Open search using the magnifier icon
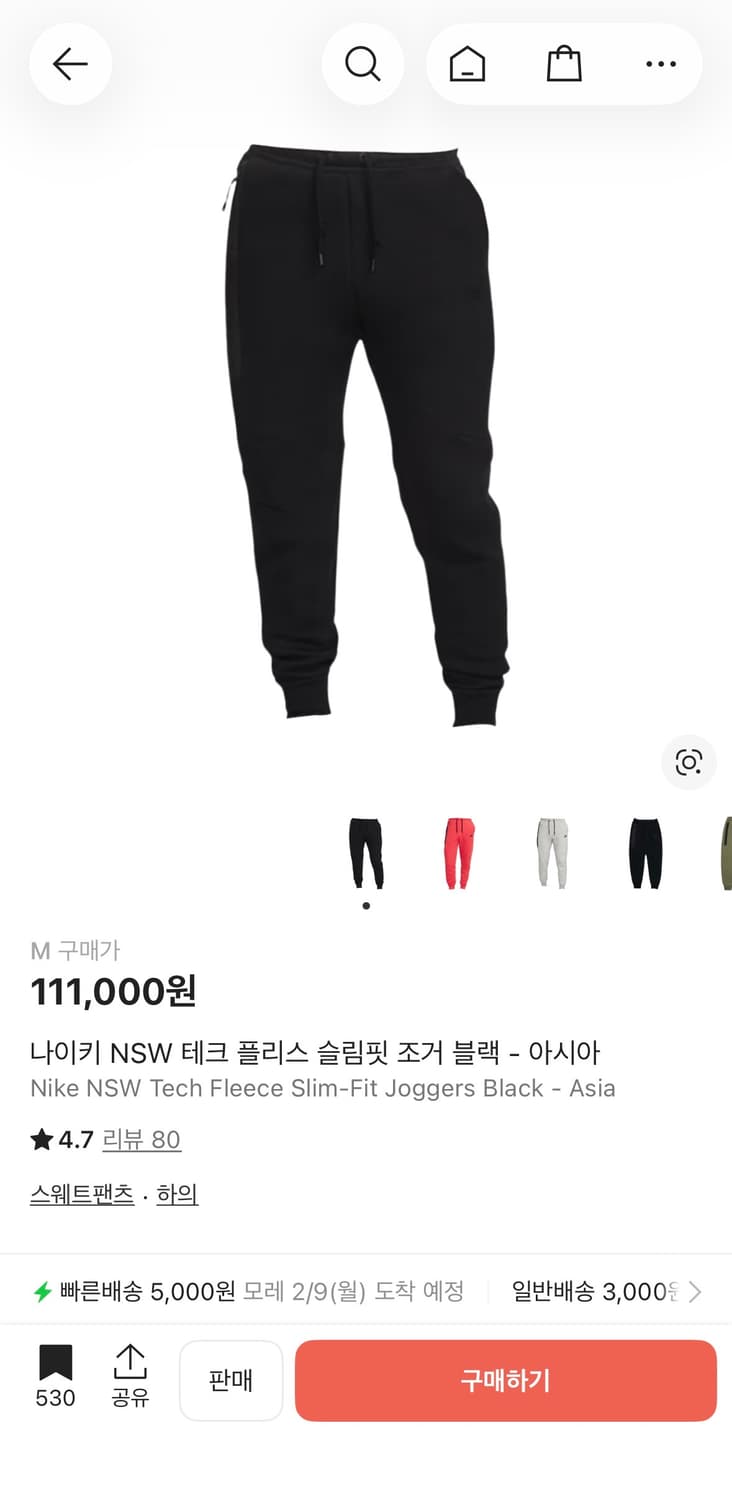732x1500 pixels. [x=363, y=63]
